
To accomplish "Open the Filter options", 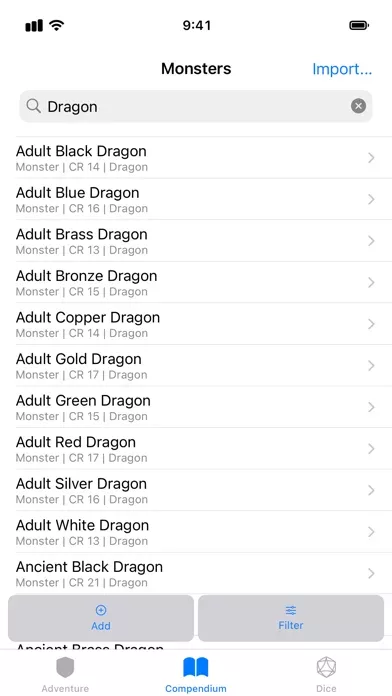I will point(291,618).
